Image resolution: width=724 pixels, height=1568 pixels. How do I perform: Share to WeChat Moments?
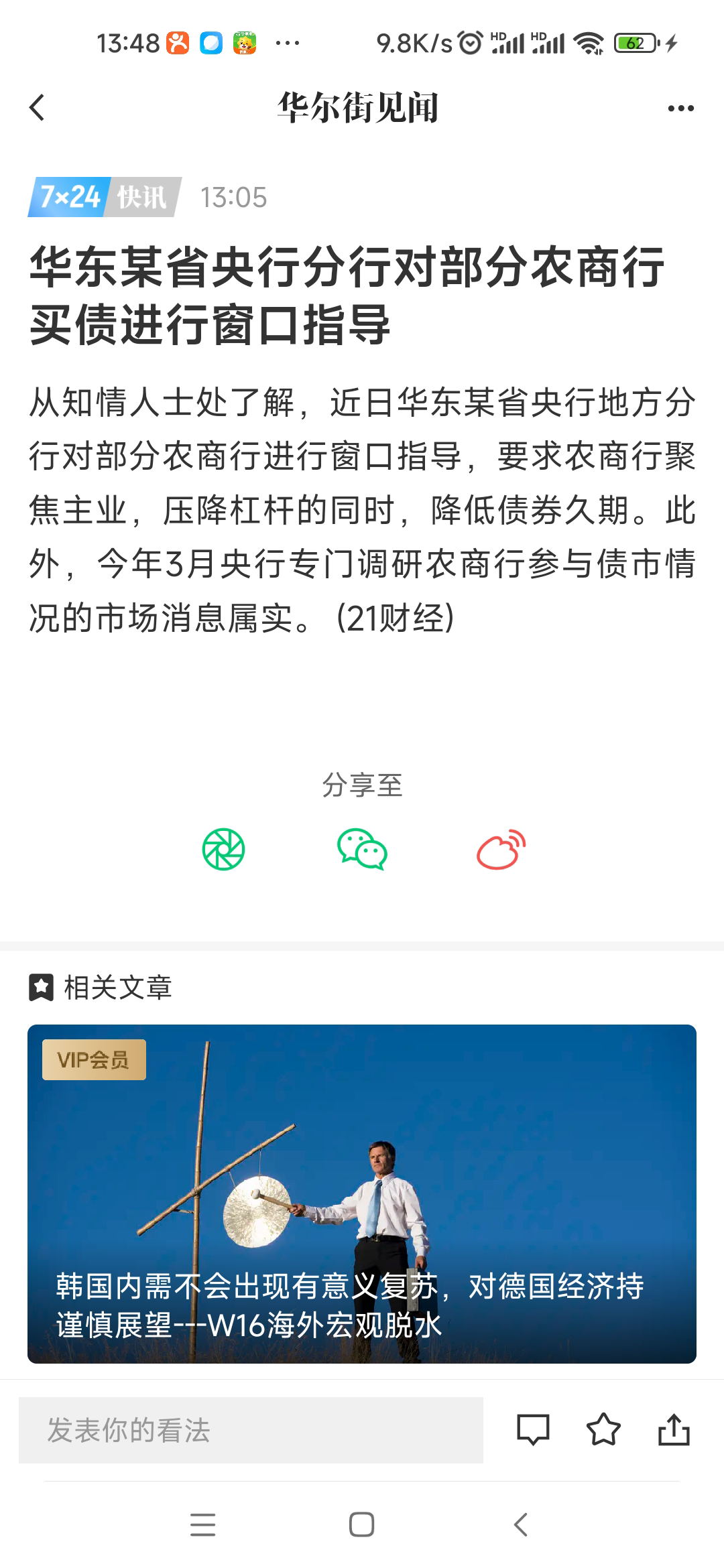point(224,850)
